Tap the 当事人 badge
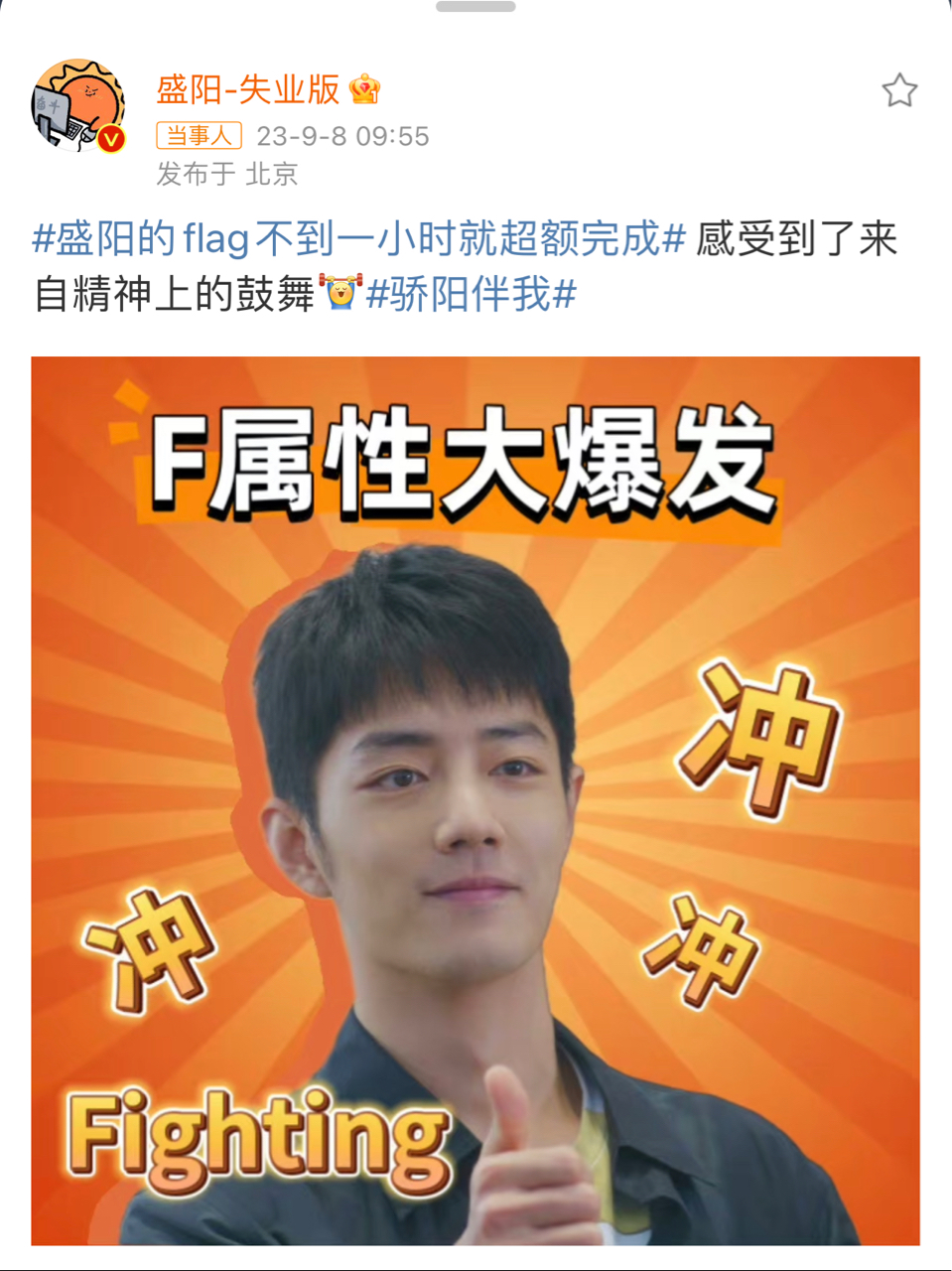The image size is (952, 1271). click(199, 135)
